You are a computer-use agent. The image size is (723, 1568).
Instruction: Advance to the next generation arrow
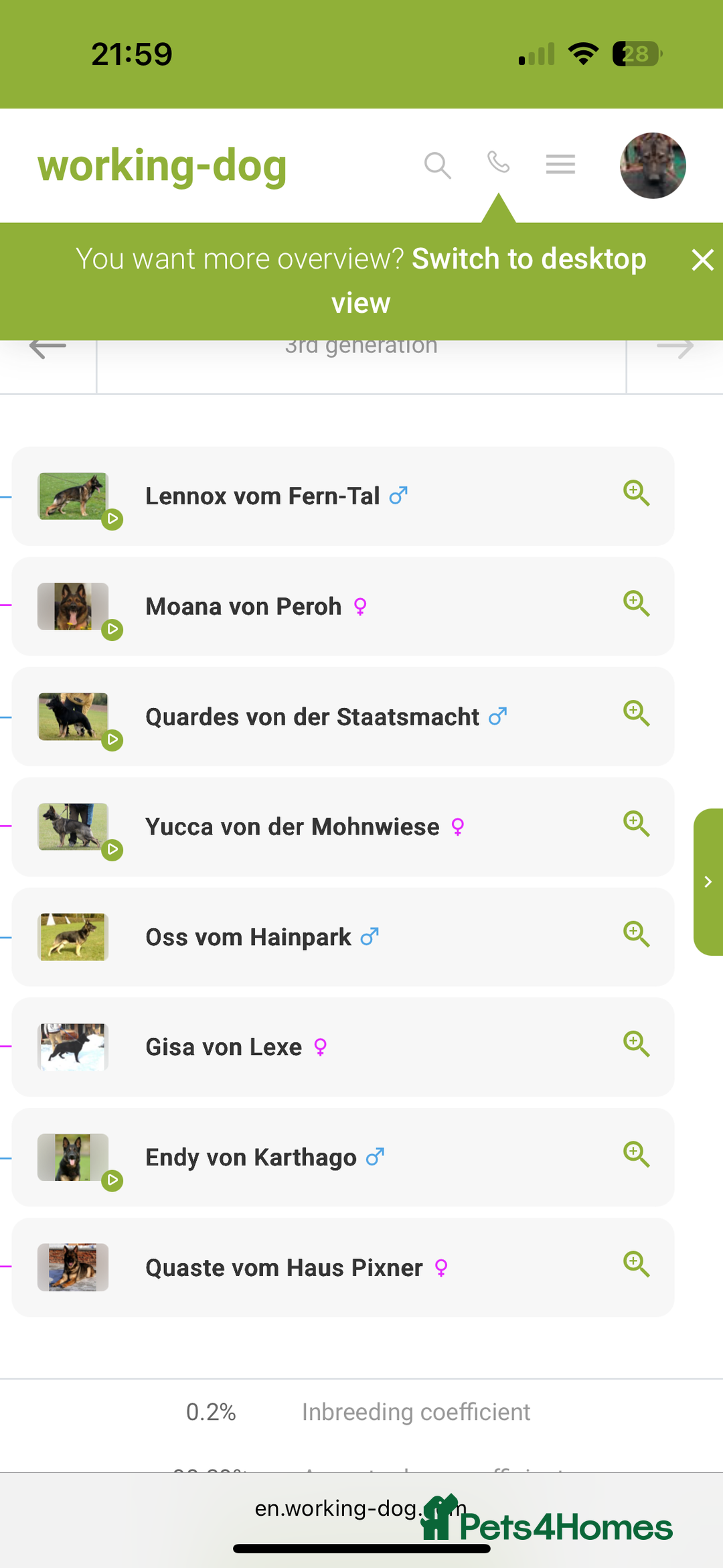676,346
